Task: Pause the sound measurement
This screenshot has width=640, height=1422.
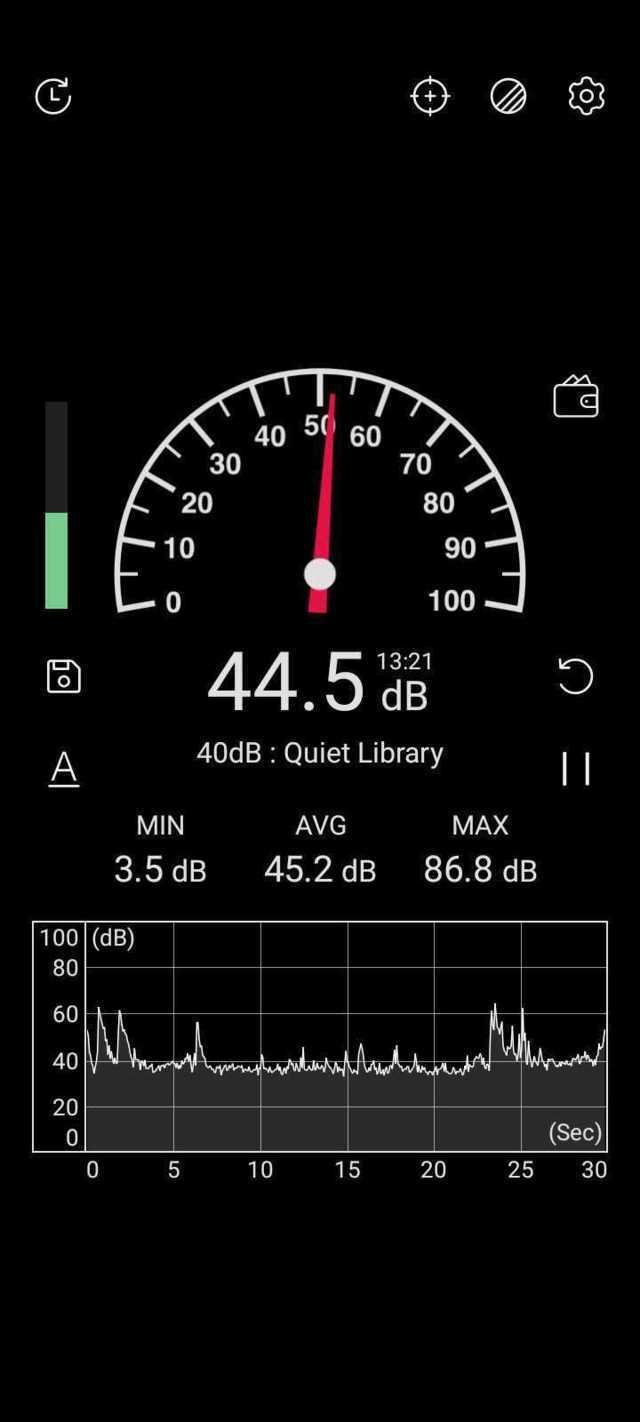Action: (575, 769)
